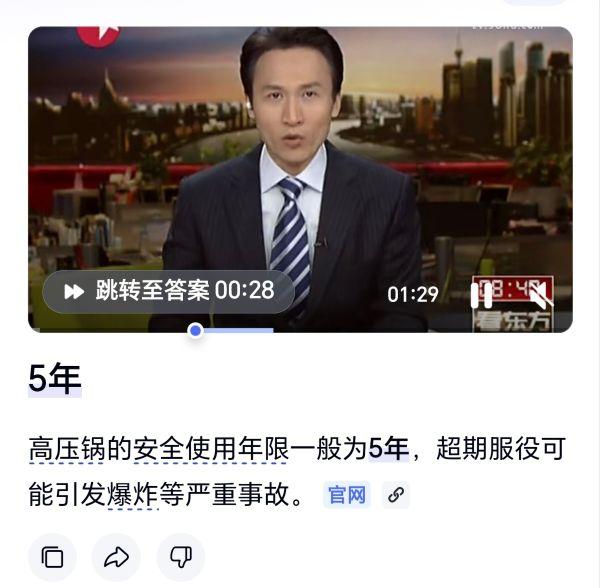This screenshot has width=600, height=588.
Task: Jump to the answer at 00:28
Action: click(x=168, y=291)
